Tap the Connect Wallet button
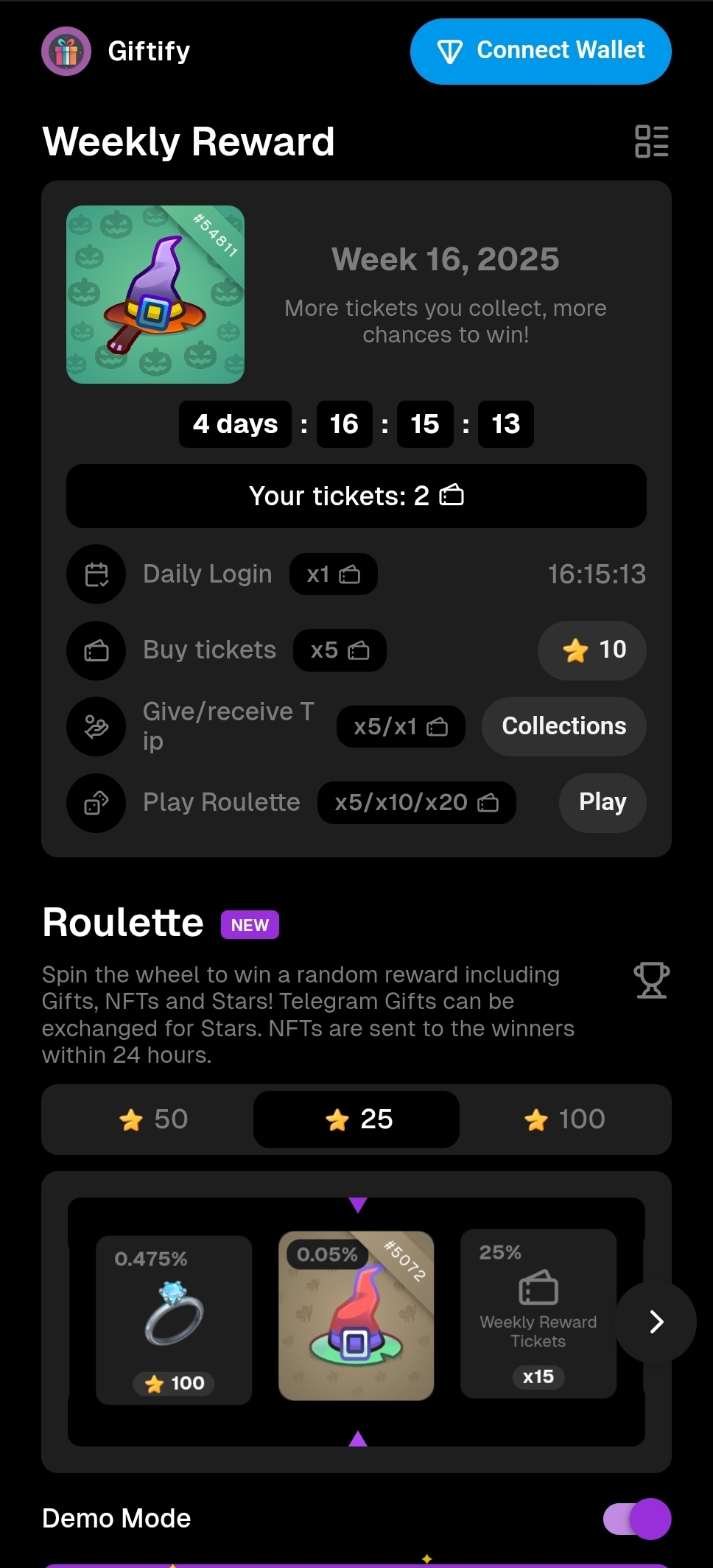This screenshot has height=1568, width=713. click(x=540, y=52)
